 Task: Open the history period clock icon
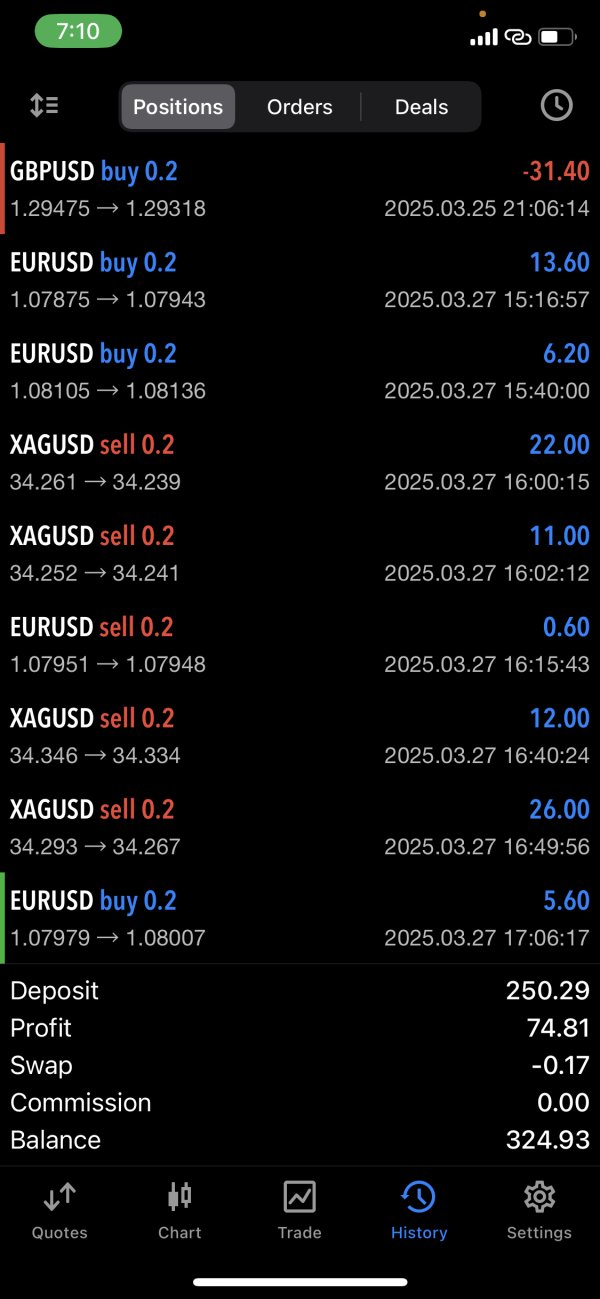coord(556,106)
